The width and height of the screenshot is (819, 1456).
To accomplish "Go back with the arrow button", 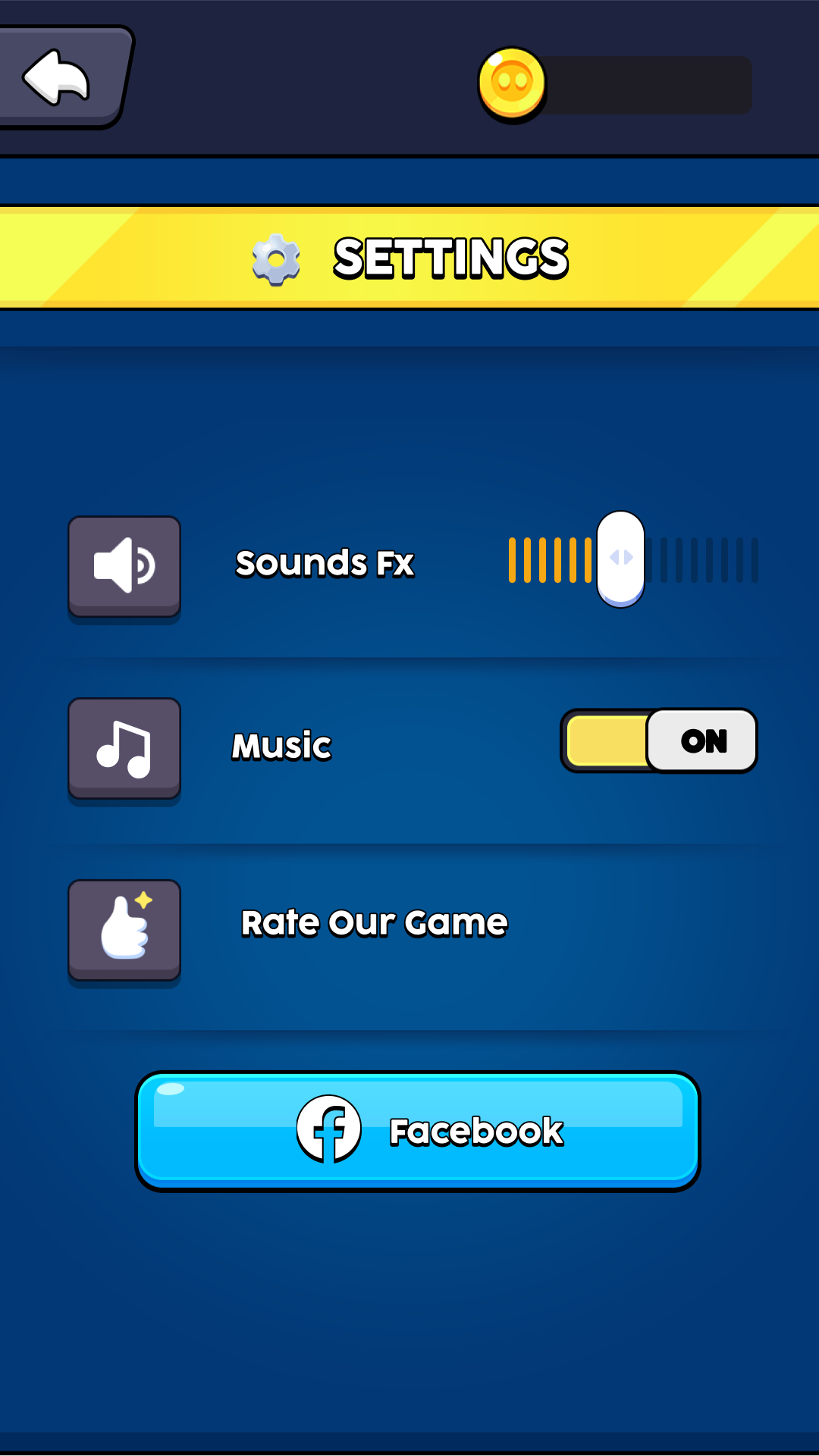I will (63, 77).
